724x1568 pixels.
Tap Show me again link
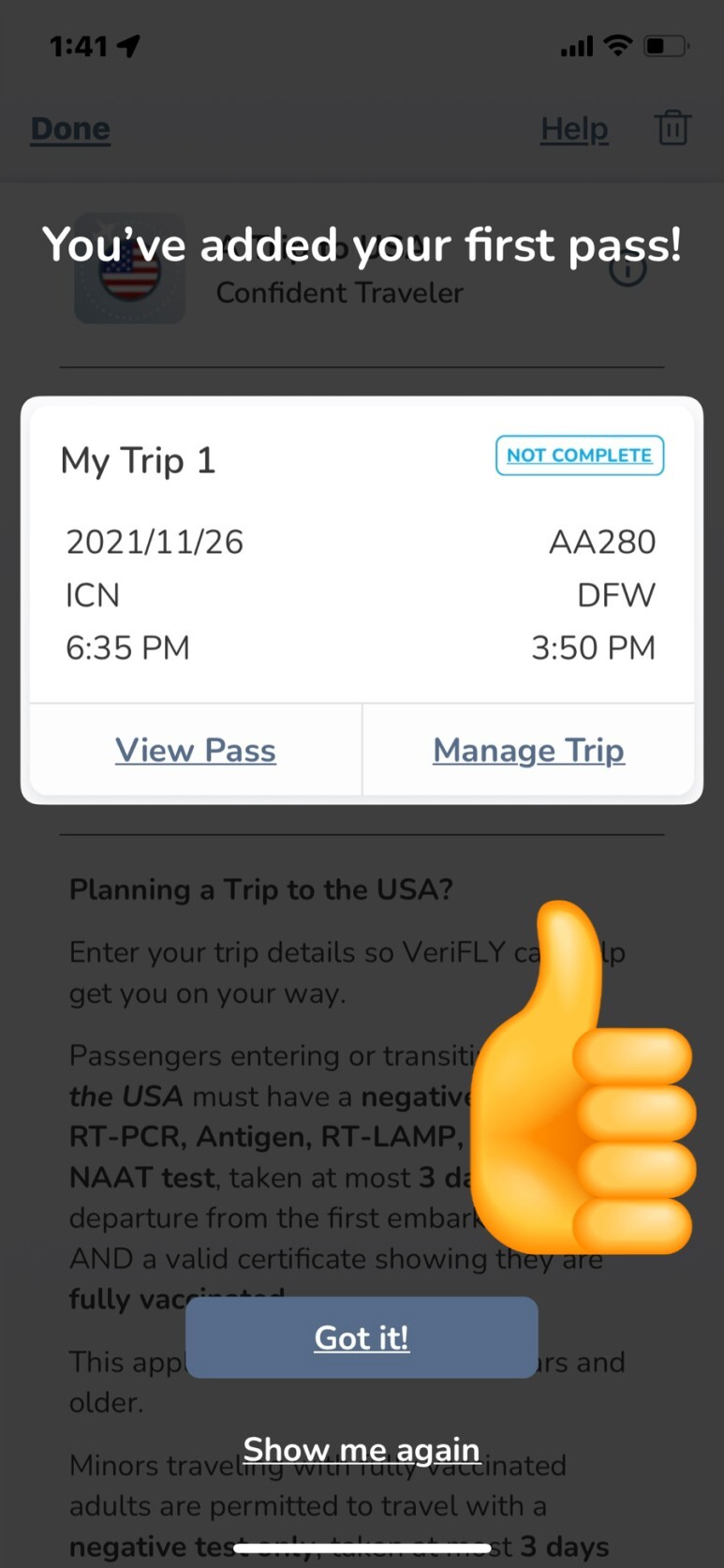pyautogui.click(x=362, y=1449)
